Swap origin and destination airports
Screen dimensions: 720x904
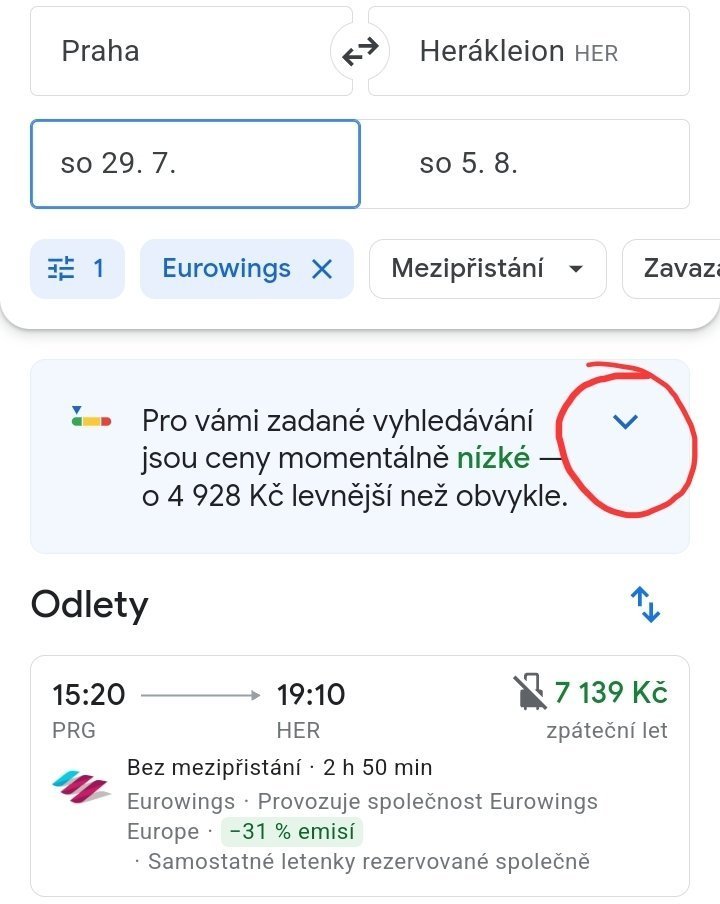pyautogui.click(x=360, y=52)
